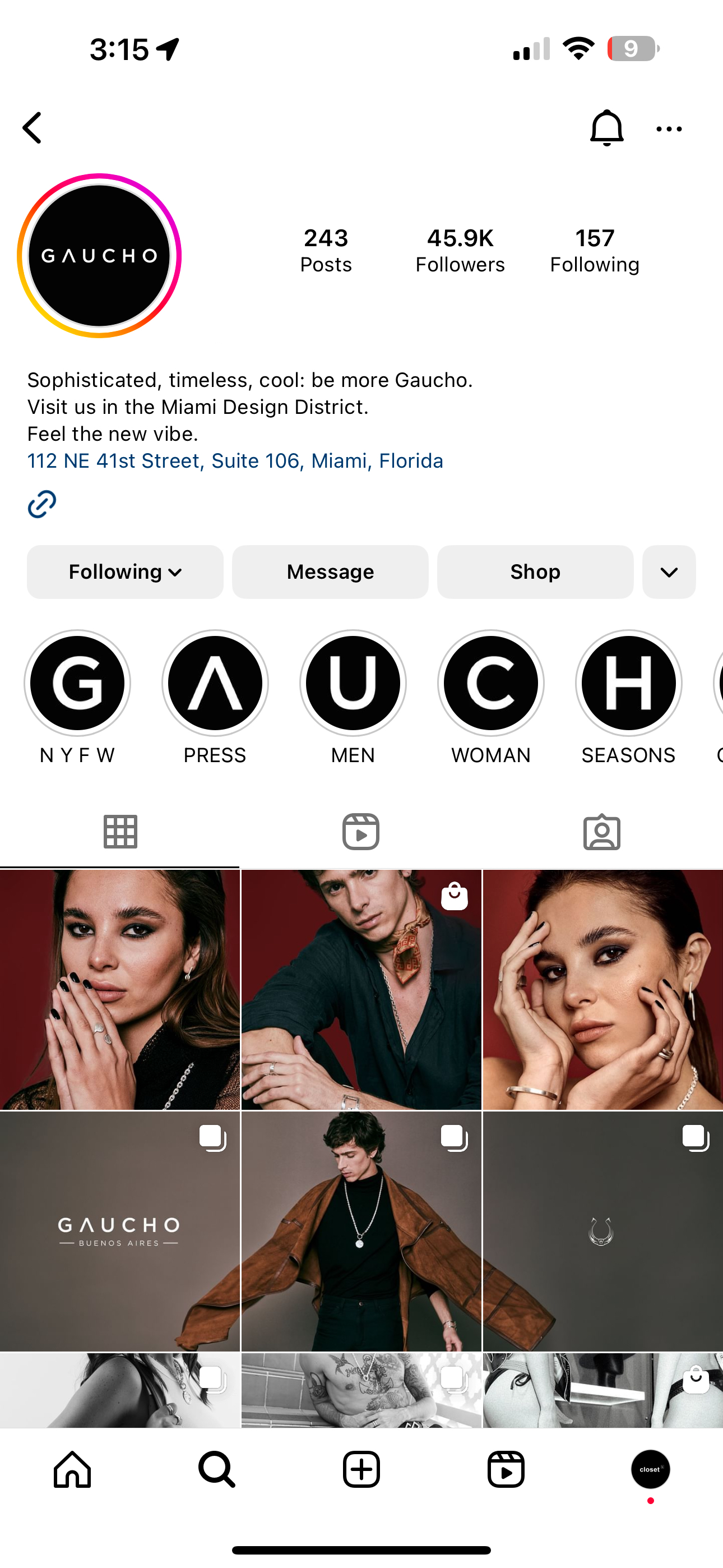Open the Miami address link in the bio
Viewport: 723px width, 1568px height.
coord(235,461)
